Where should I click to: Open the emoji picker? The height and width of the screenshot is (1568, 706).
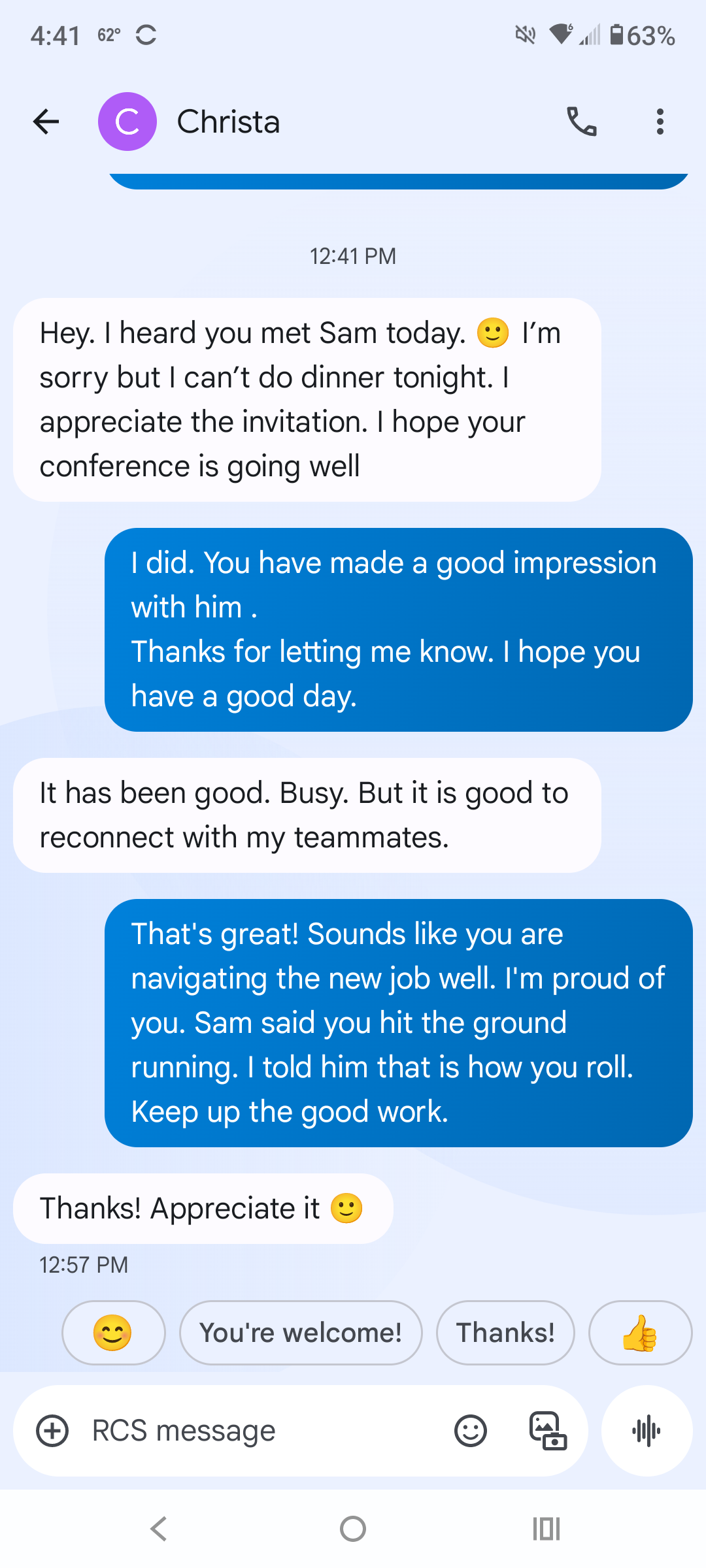coord(471,1431)
